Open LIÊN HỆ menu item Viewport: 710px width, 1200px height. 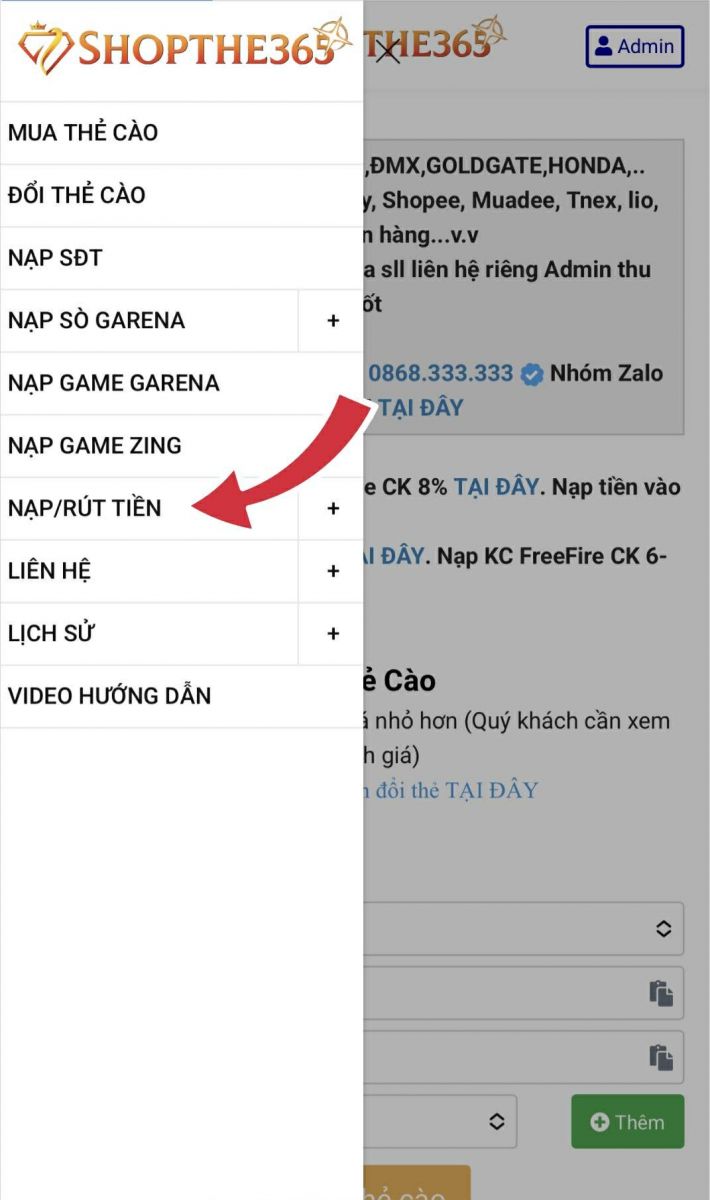(x=50, y=571)
